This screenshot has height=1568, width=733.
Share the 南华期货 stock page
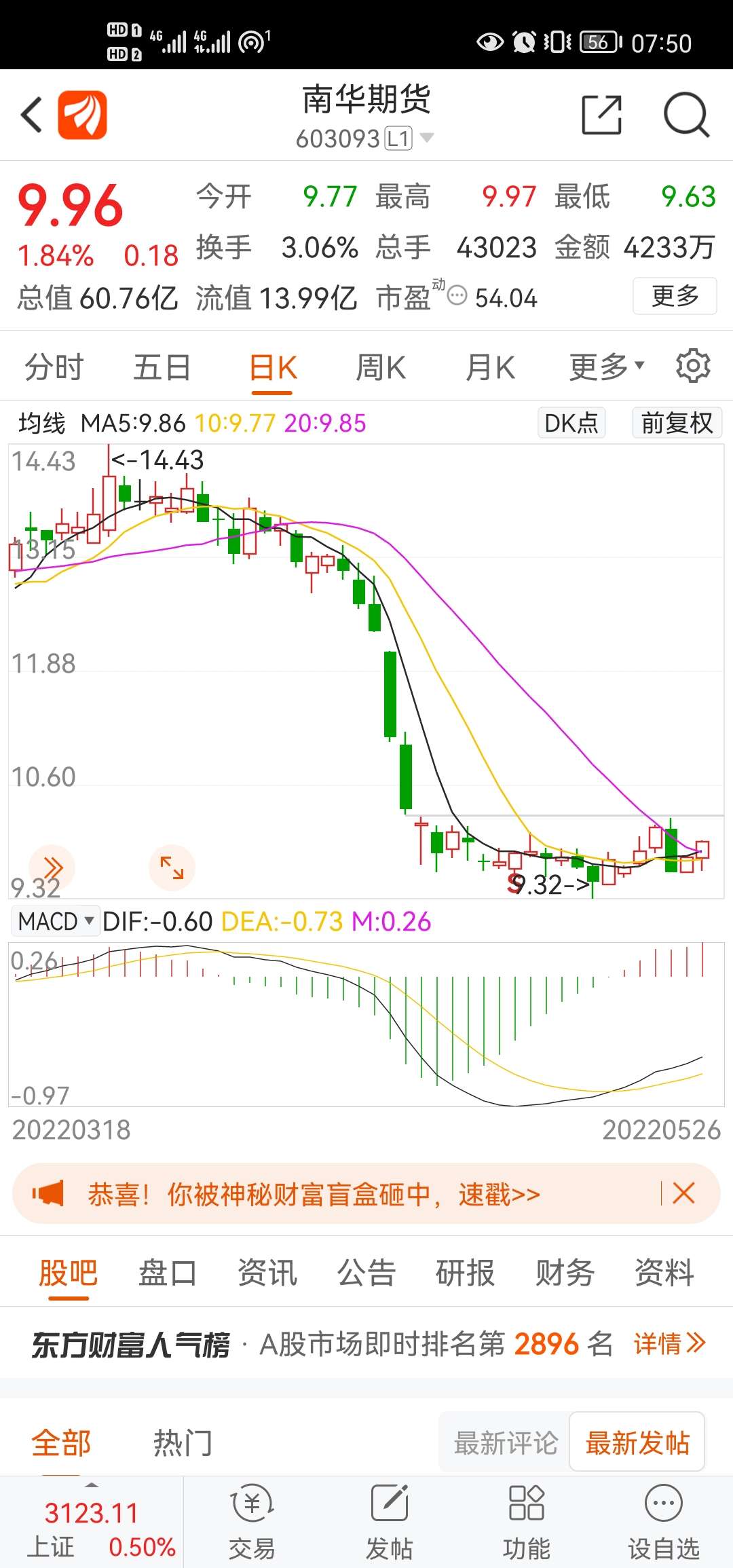tap(601, 115)
